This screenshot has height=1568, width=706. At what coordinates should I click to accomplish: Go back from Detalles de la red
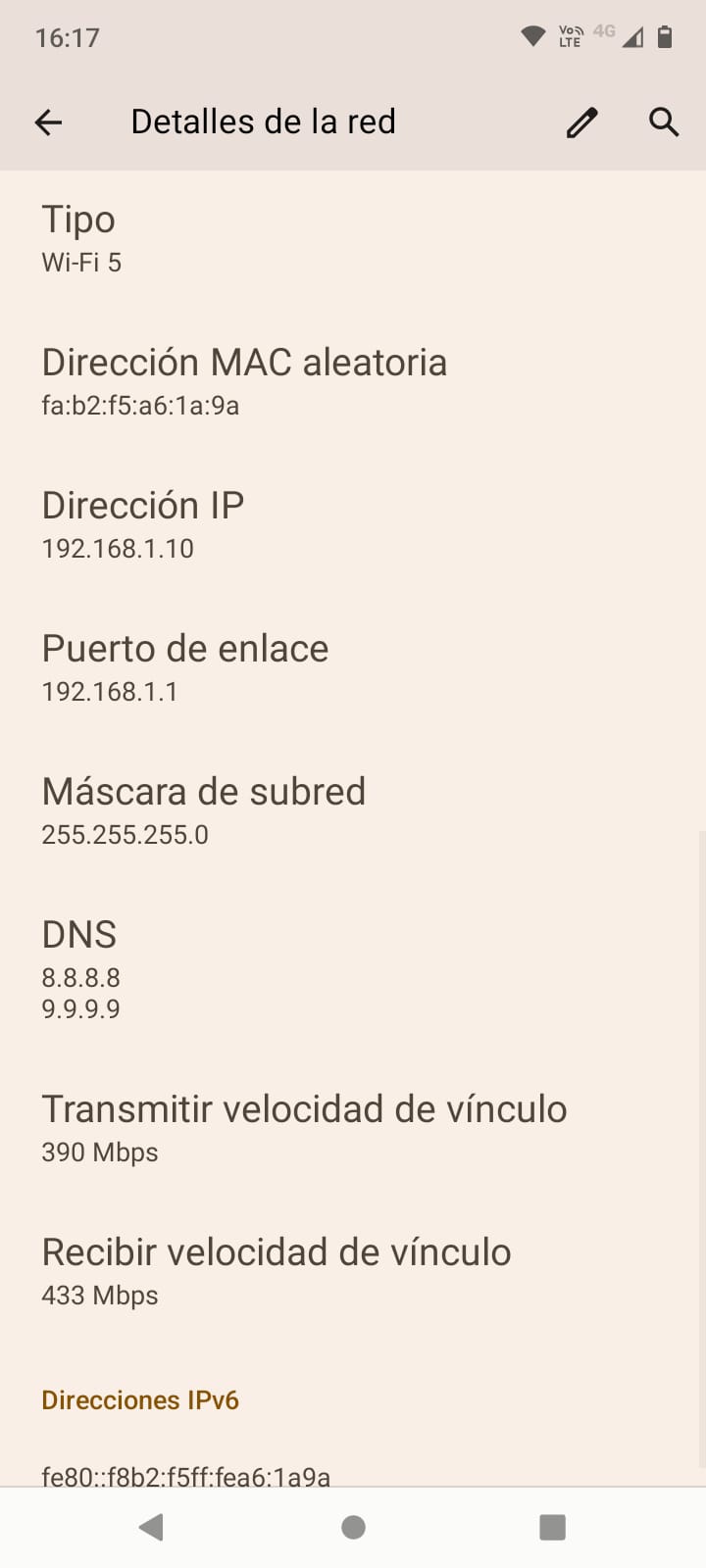[48, 122]
